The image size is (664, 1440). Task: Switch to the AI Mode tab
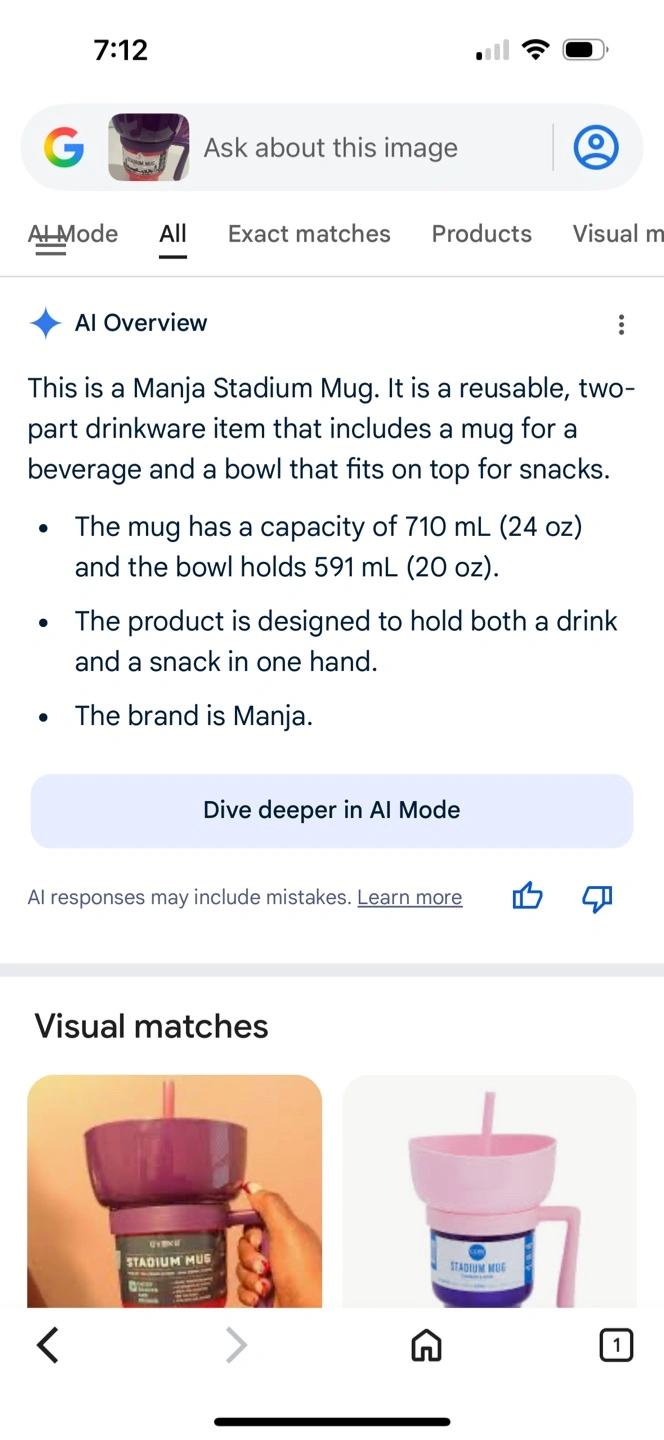click(x=73, y=234)
